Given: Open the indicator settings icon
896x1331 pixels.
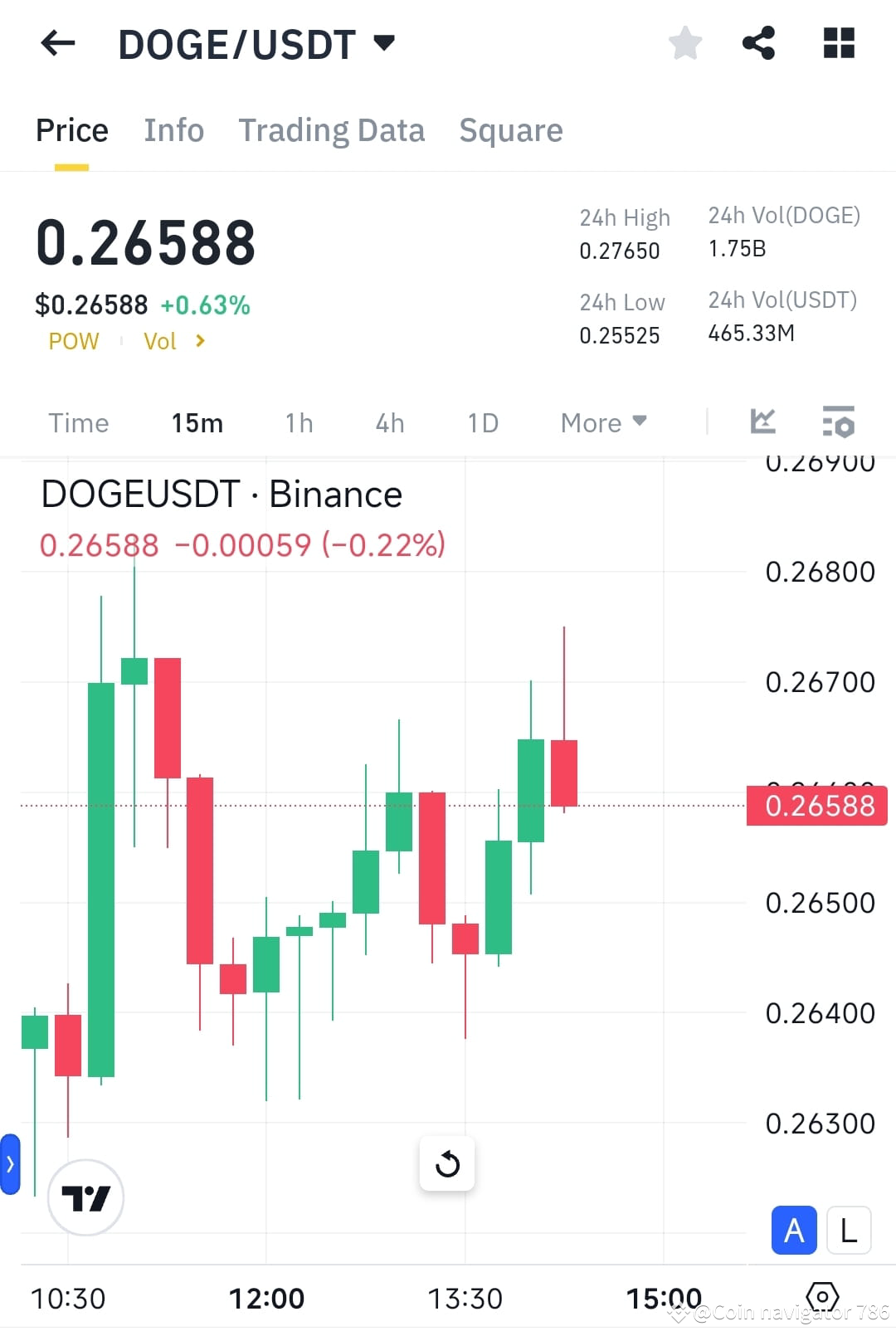Looking at the screenshot, I should (x=839, y=422).
